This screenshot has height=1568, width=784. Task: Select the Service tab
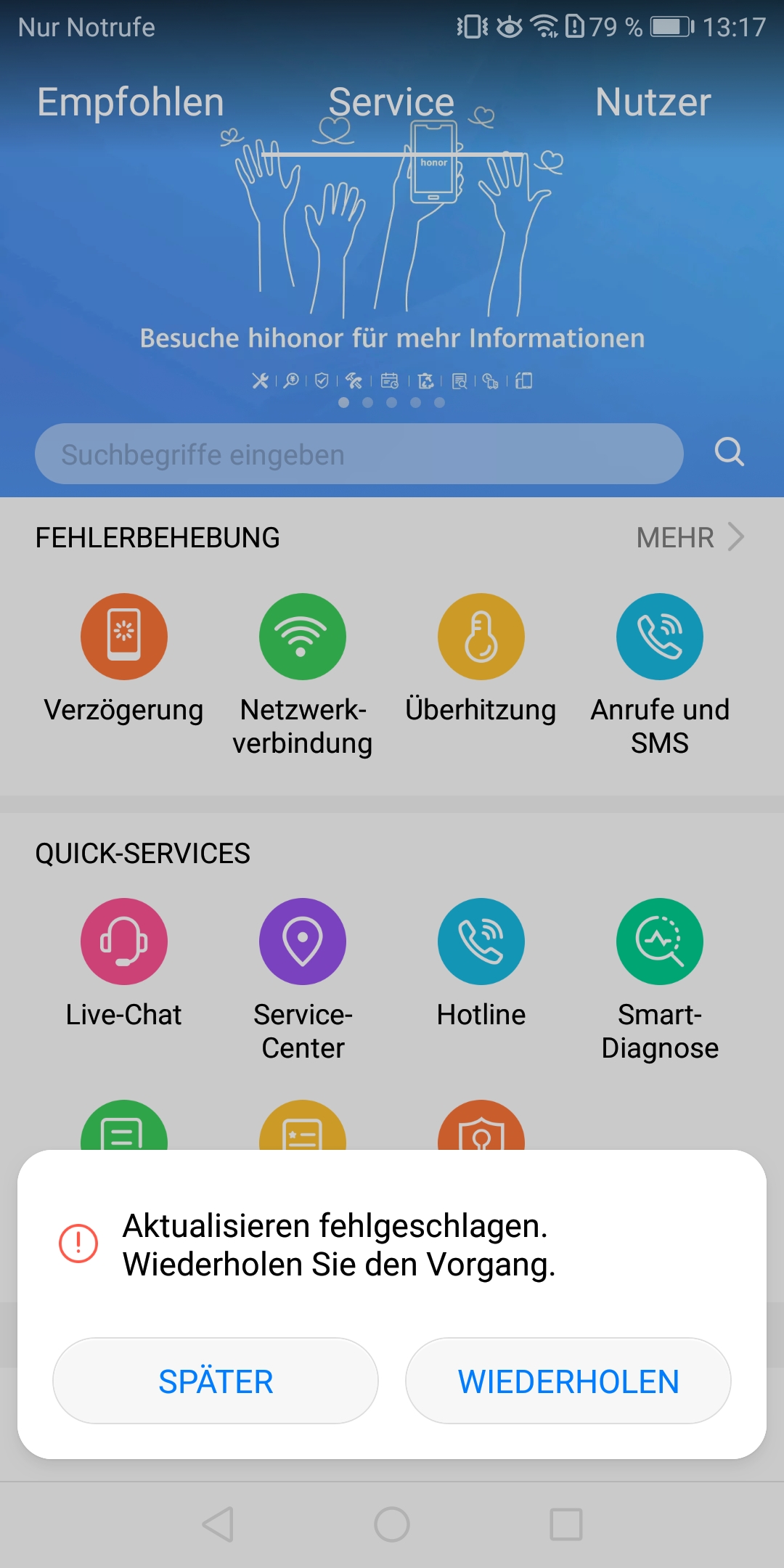pyautogui.click(x=391, y=102)
